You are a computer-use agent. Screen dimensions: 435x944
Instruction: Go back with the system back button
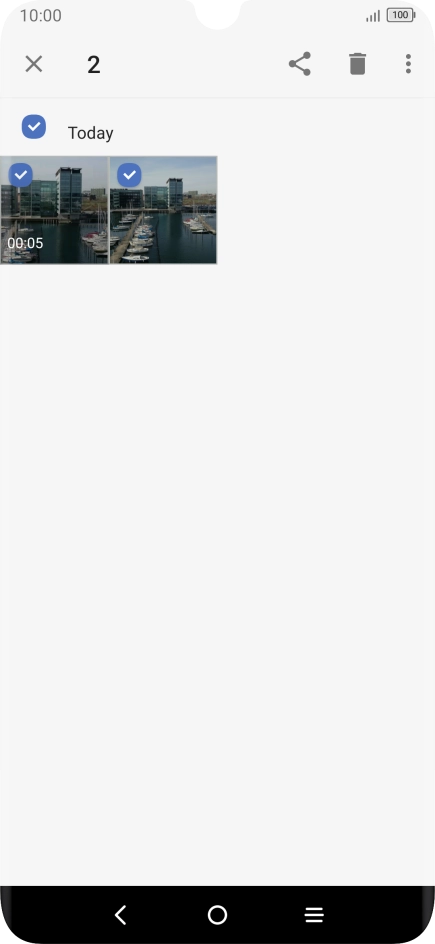[120, 915]
